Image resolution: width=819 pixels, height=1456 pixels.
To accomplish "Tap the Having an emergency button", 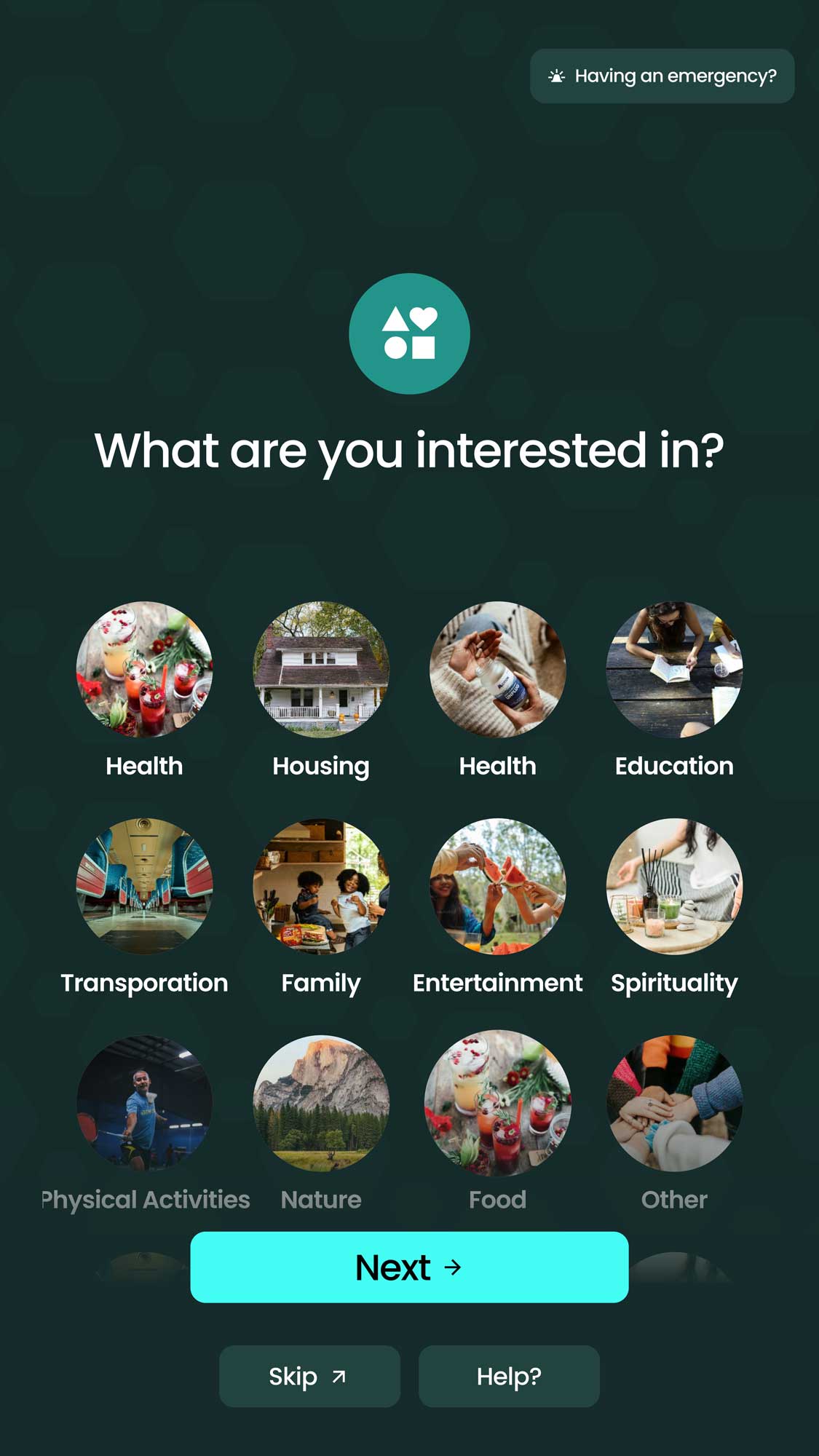I will (x=662, y=76).
